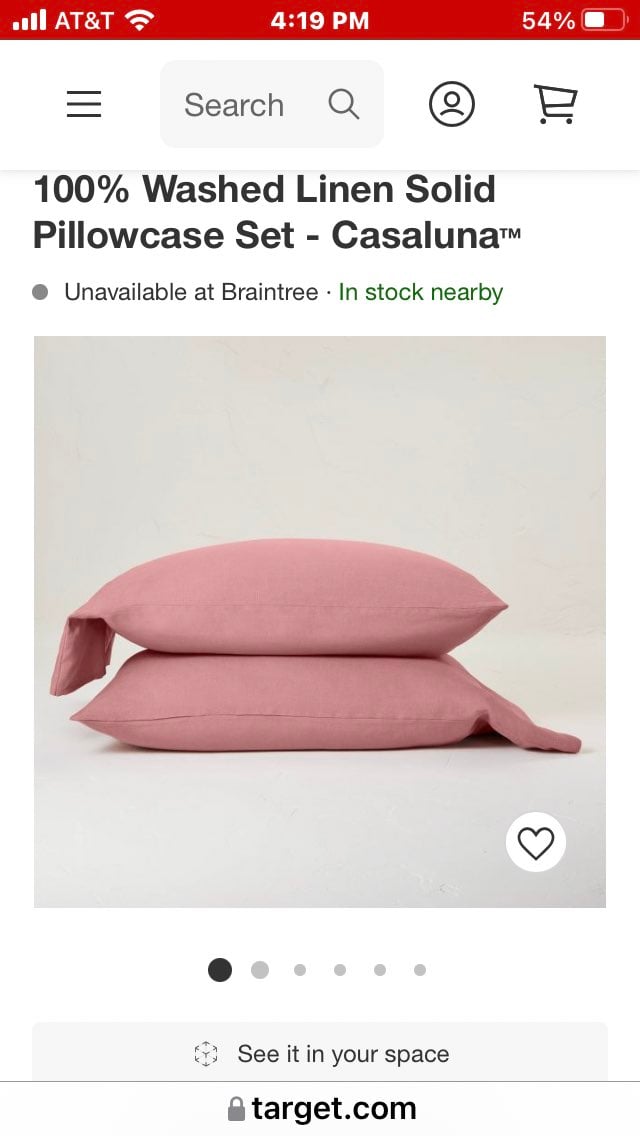
Task: Open the hamburger menu
Action: [84, 104]
